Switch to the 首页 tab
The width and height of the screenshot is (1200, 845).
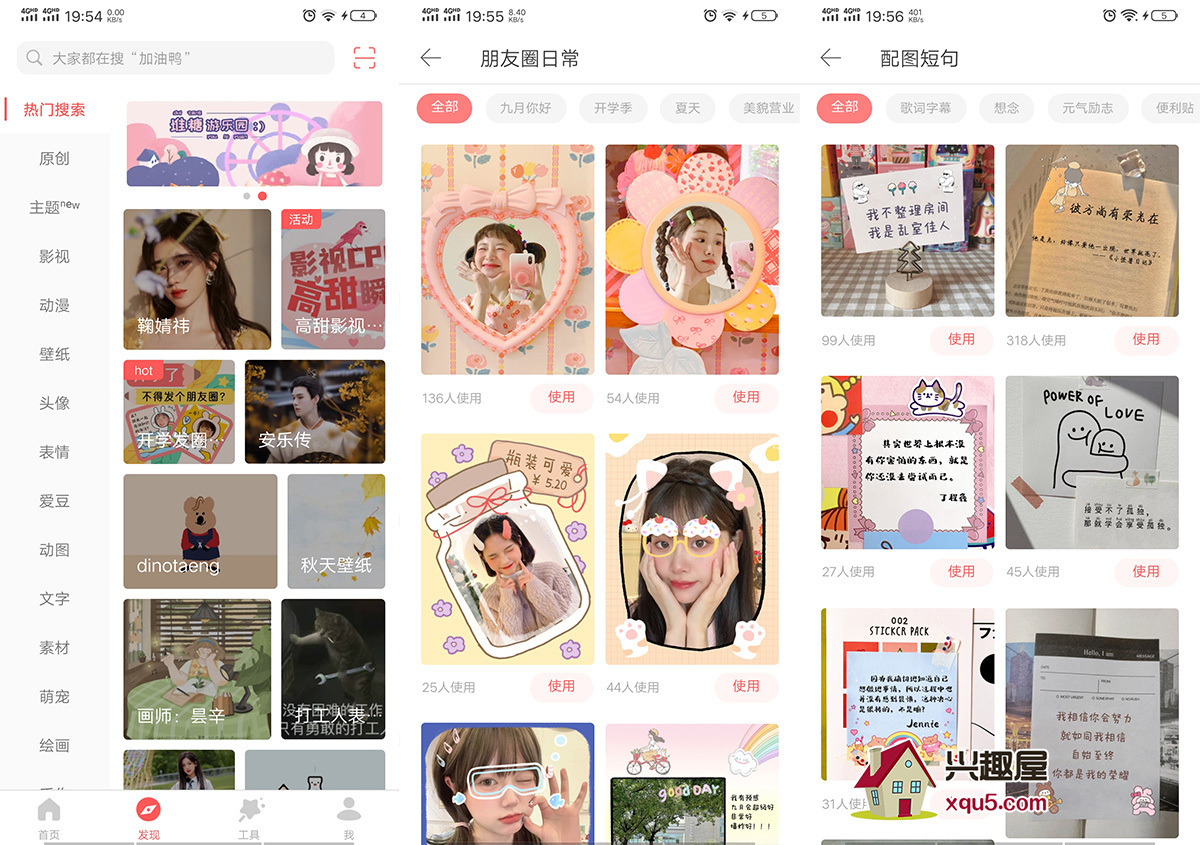pyautogui.click(x=48, y=818)
